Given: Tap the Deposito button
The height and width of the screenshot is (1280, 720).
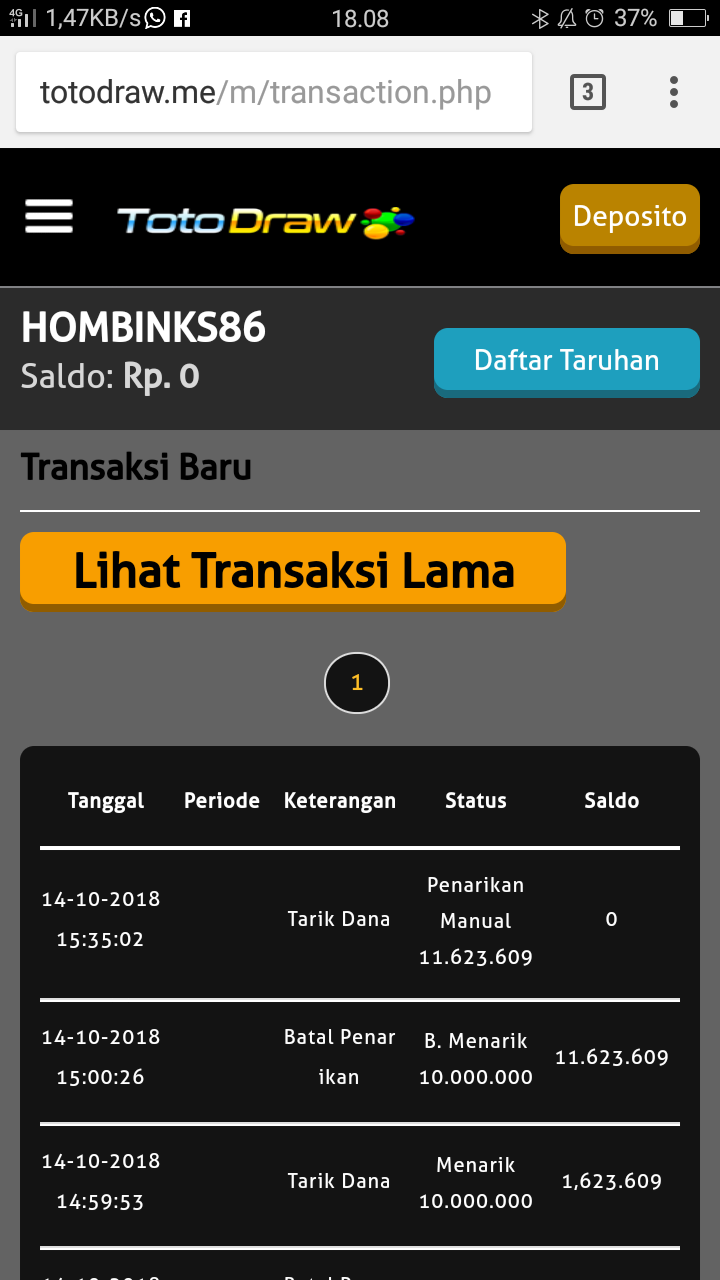Looking at the screenshot, I should point(629,216).
